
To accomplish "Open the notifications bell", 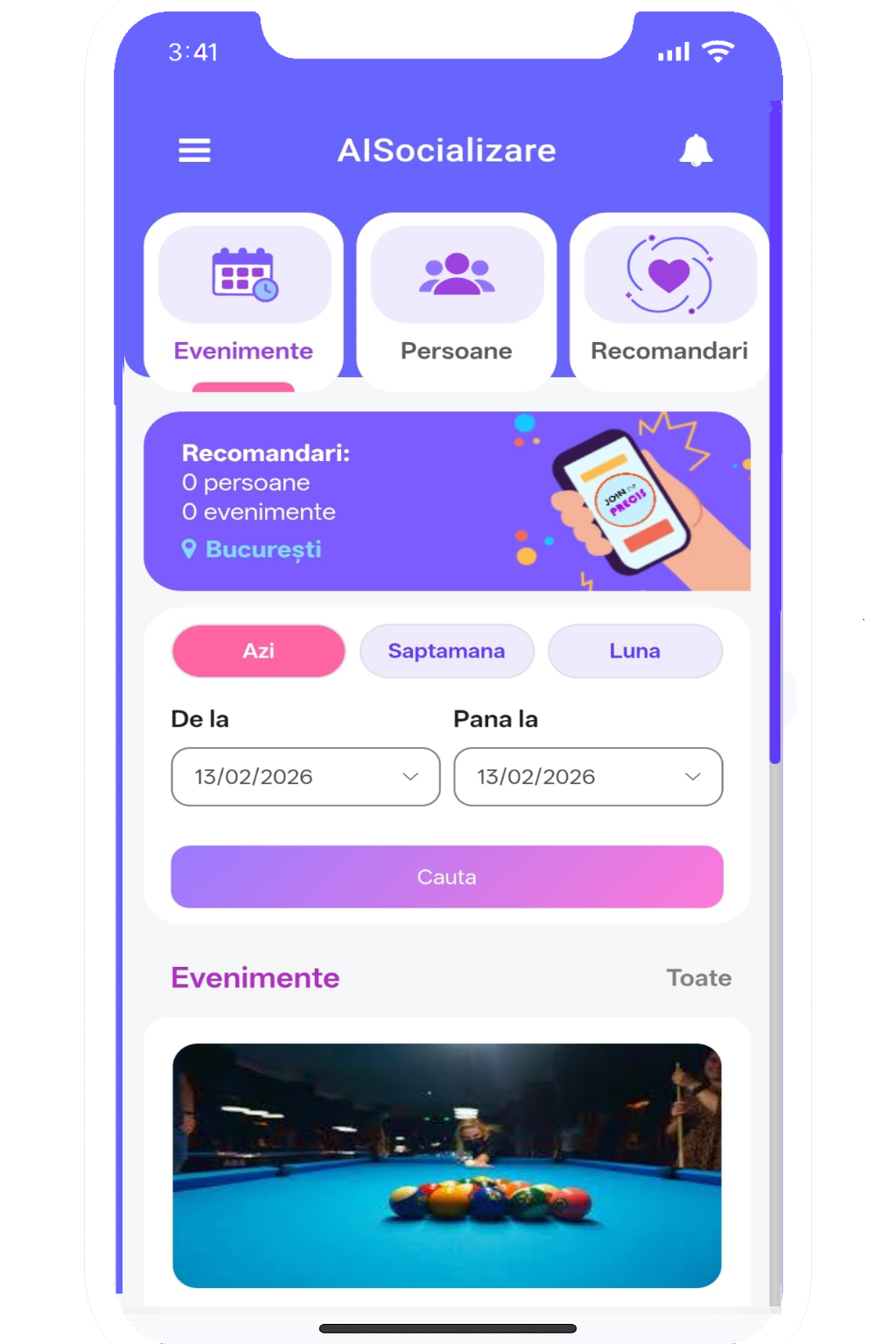I will point(696,150).
